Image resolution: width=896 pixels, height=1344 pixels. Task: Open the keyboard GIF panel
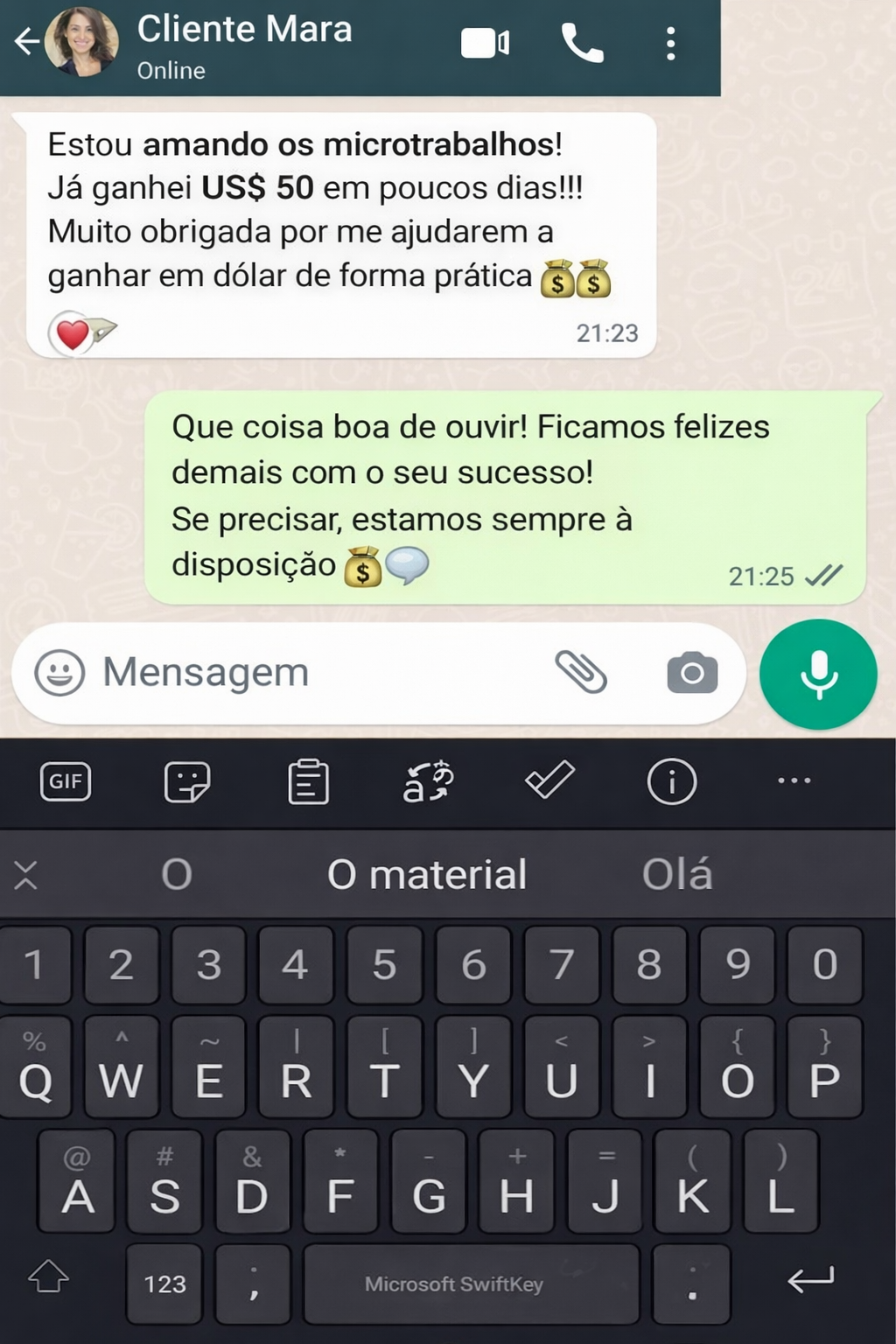tap(66, 781)
